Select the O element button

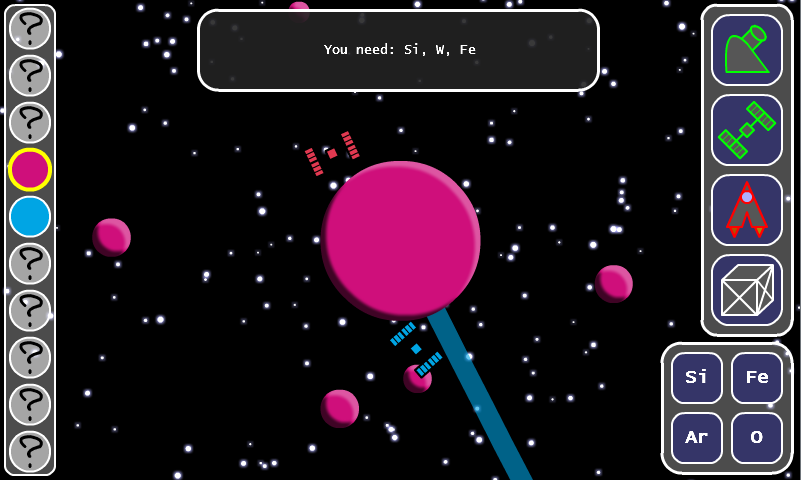click(x=757, y=438)
